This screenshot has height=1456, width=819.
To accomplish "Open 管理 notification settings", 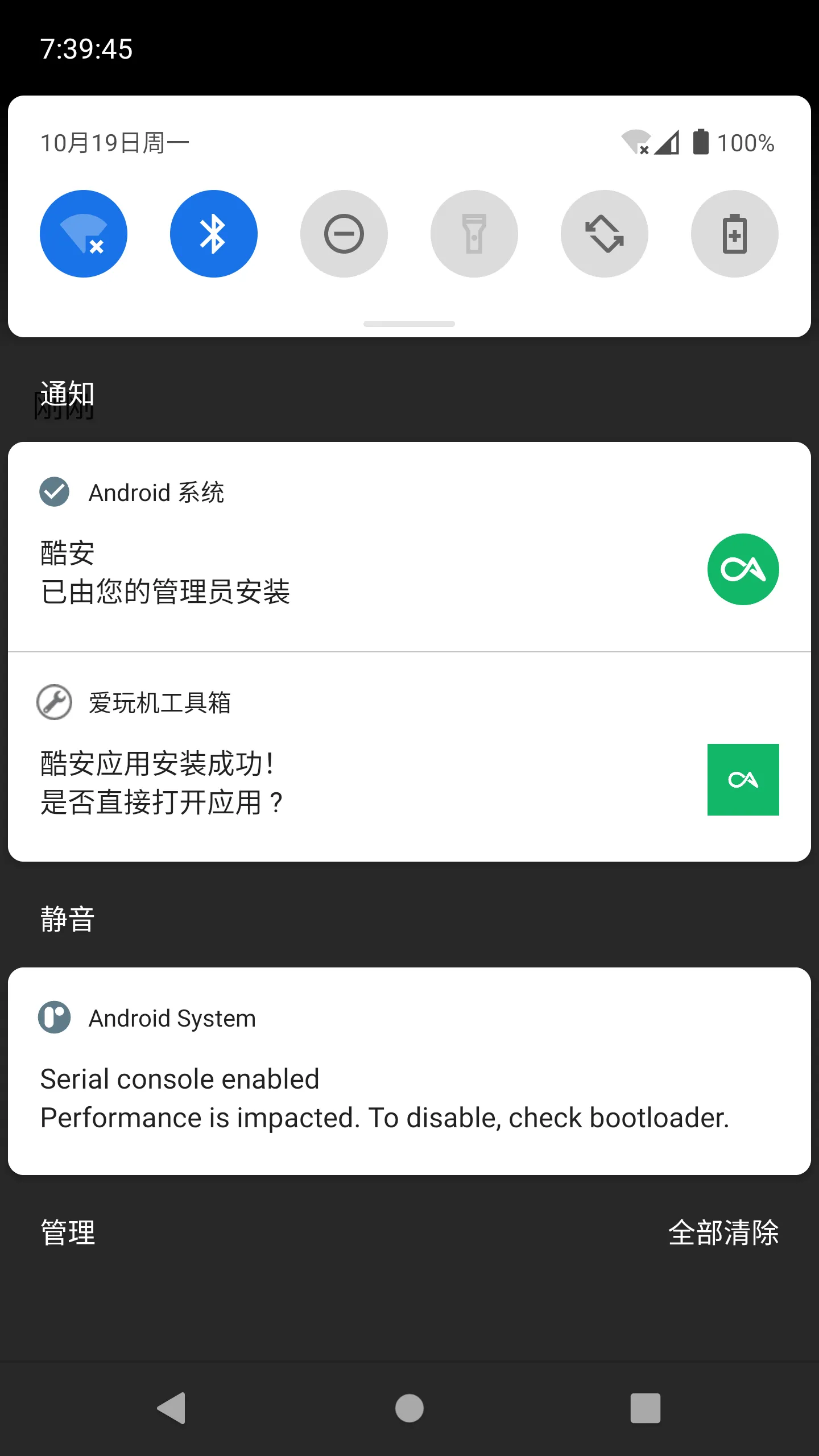I will (x=68, y=1232).
